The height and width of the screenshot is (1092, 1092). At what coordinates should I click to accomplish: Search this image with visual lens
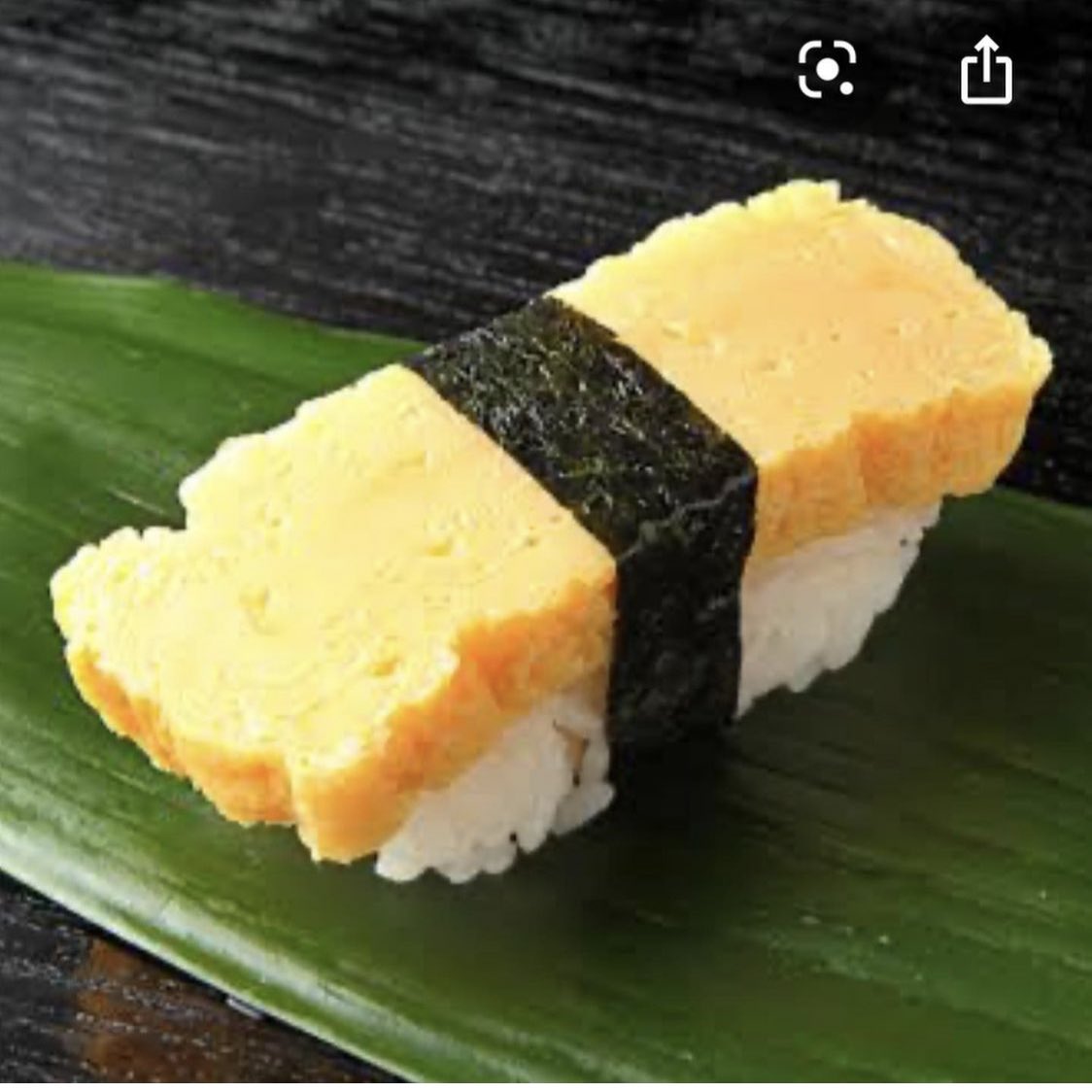tap(827, 69)
